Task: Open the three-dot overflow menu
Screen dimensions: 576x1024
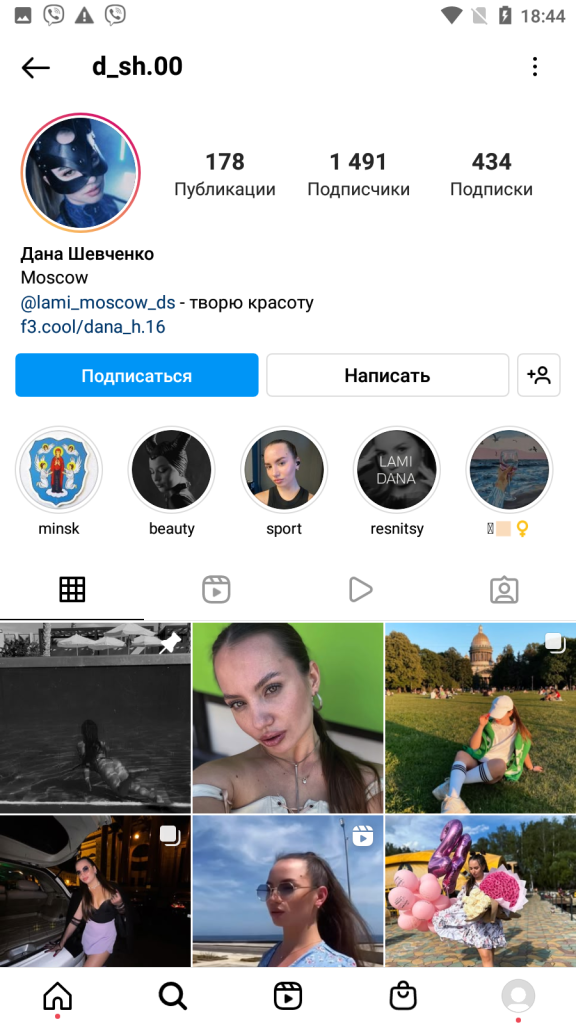Action: [535, 67]
